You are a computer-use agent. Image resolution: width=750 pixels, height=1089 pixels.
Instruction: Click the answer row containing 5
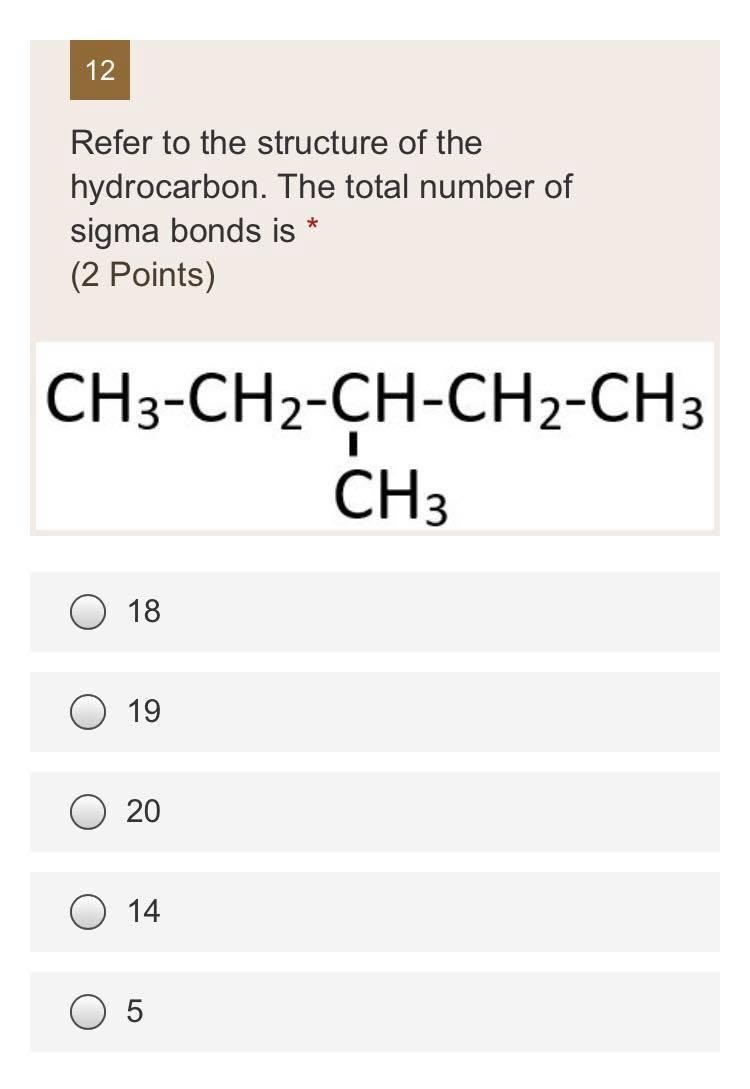(x=375, y=1010)
